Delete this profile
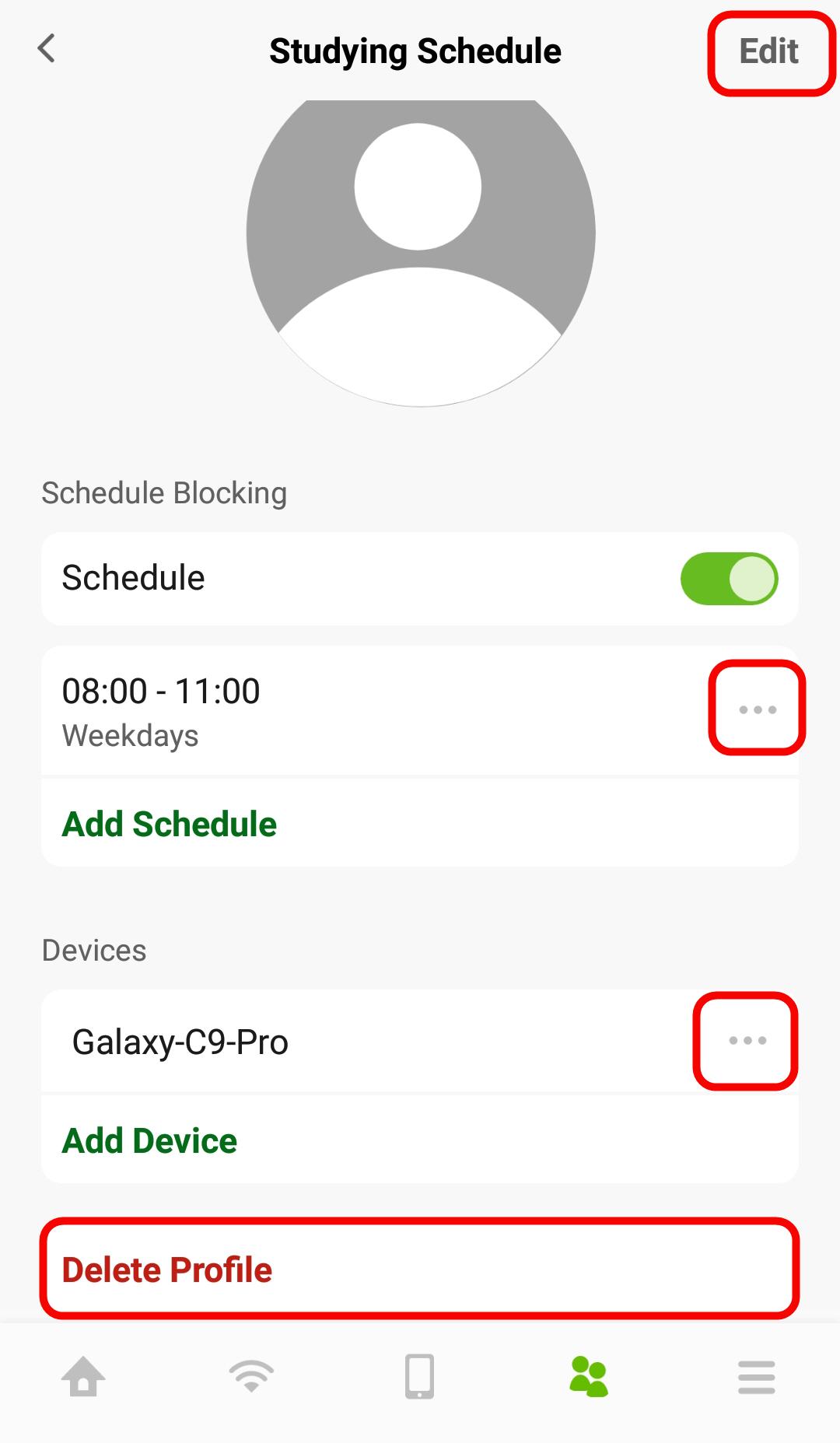840x1443 pixels. [419, 1270]
